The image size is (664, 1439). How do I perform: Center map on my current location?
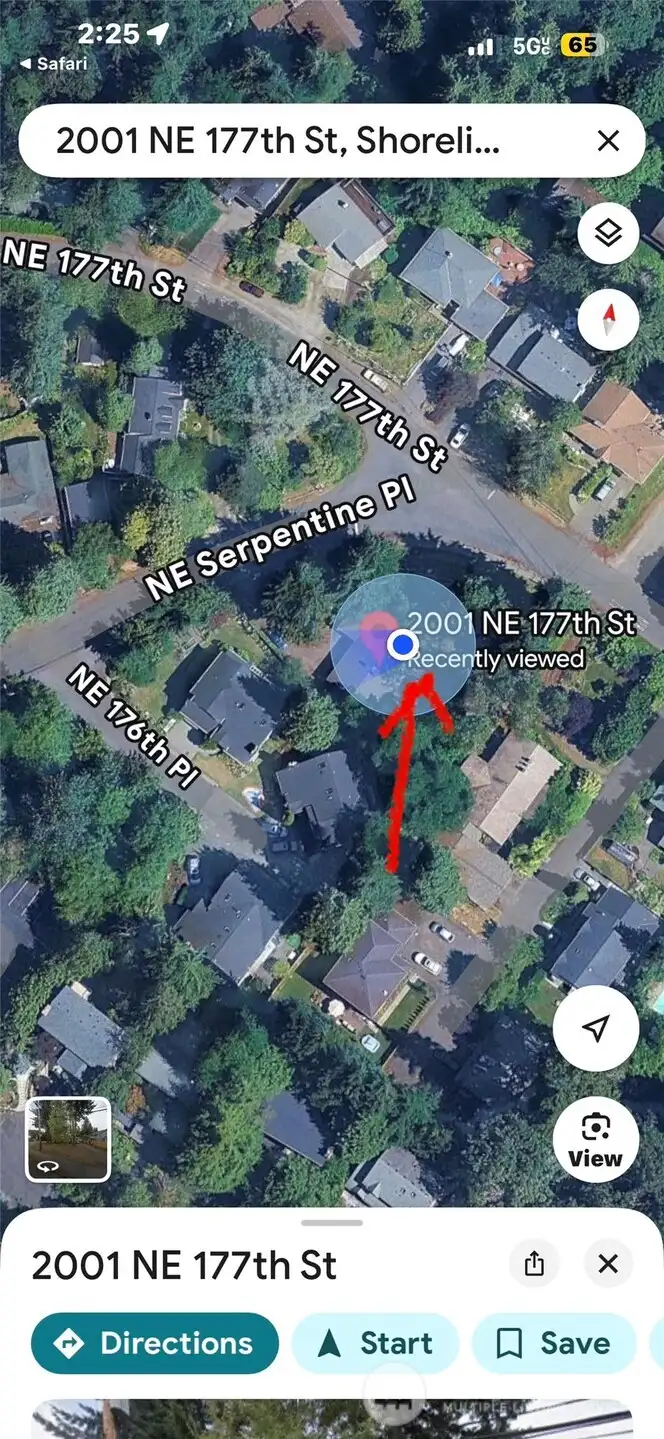(x=596, y=1029)
